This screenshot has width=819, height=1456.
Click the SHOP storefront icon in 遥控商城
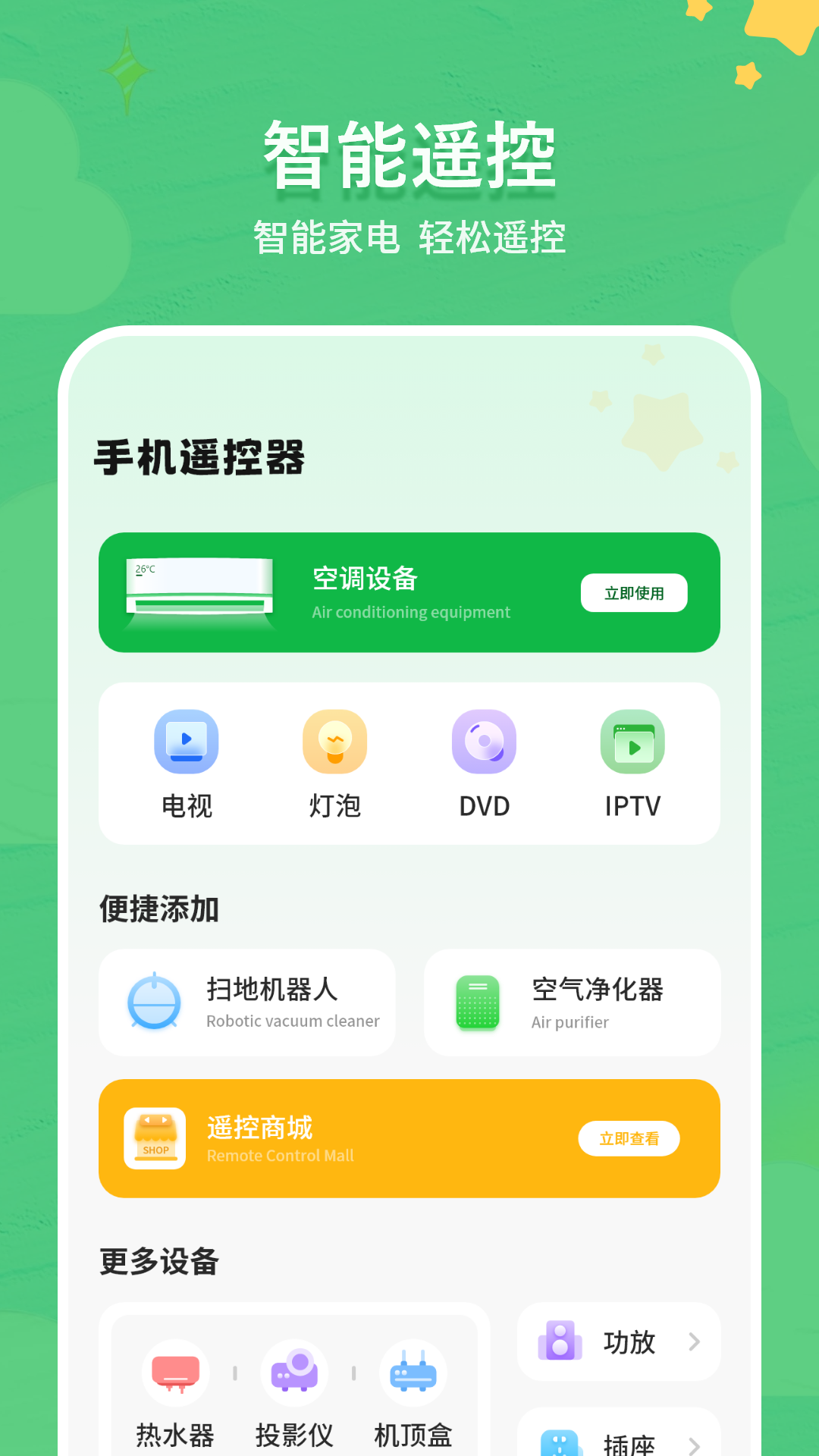coord(155,1137)
